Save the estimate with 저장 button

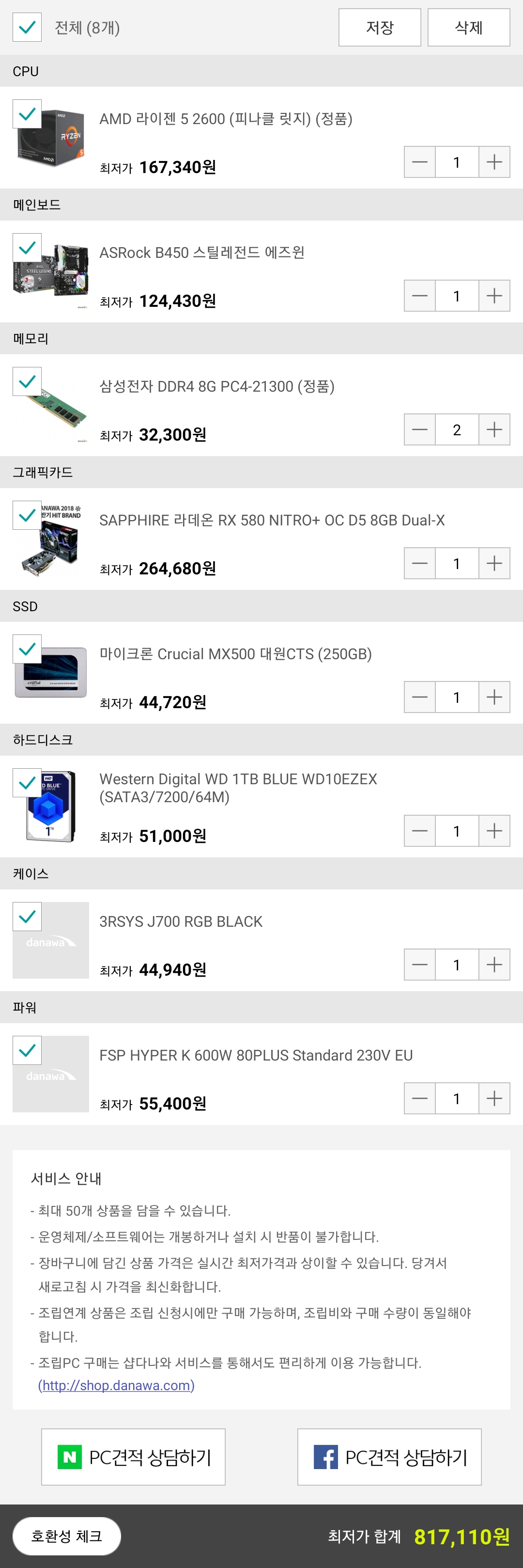380,28
